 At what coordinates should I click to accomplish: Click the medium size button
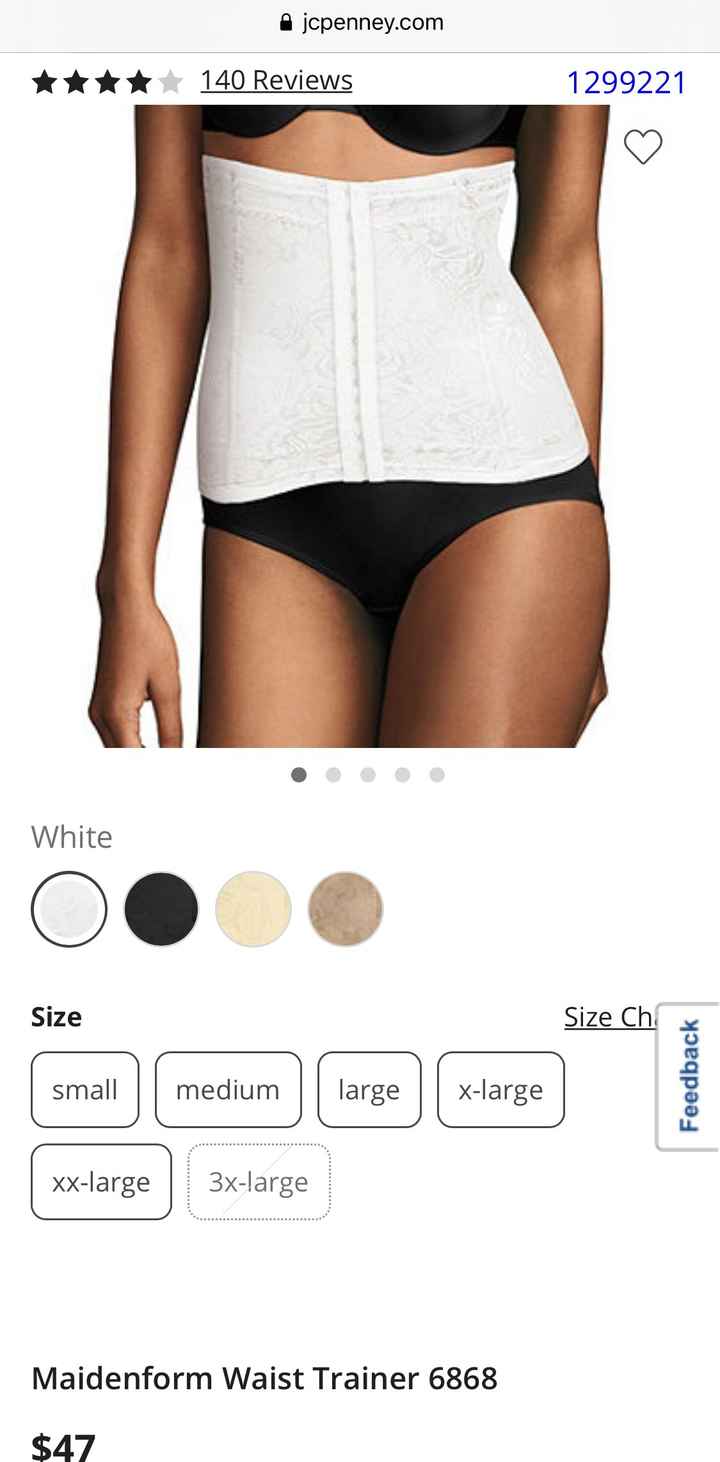pyautogui.click(x=228, y=1090)
